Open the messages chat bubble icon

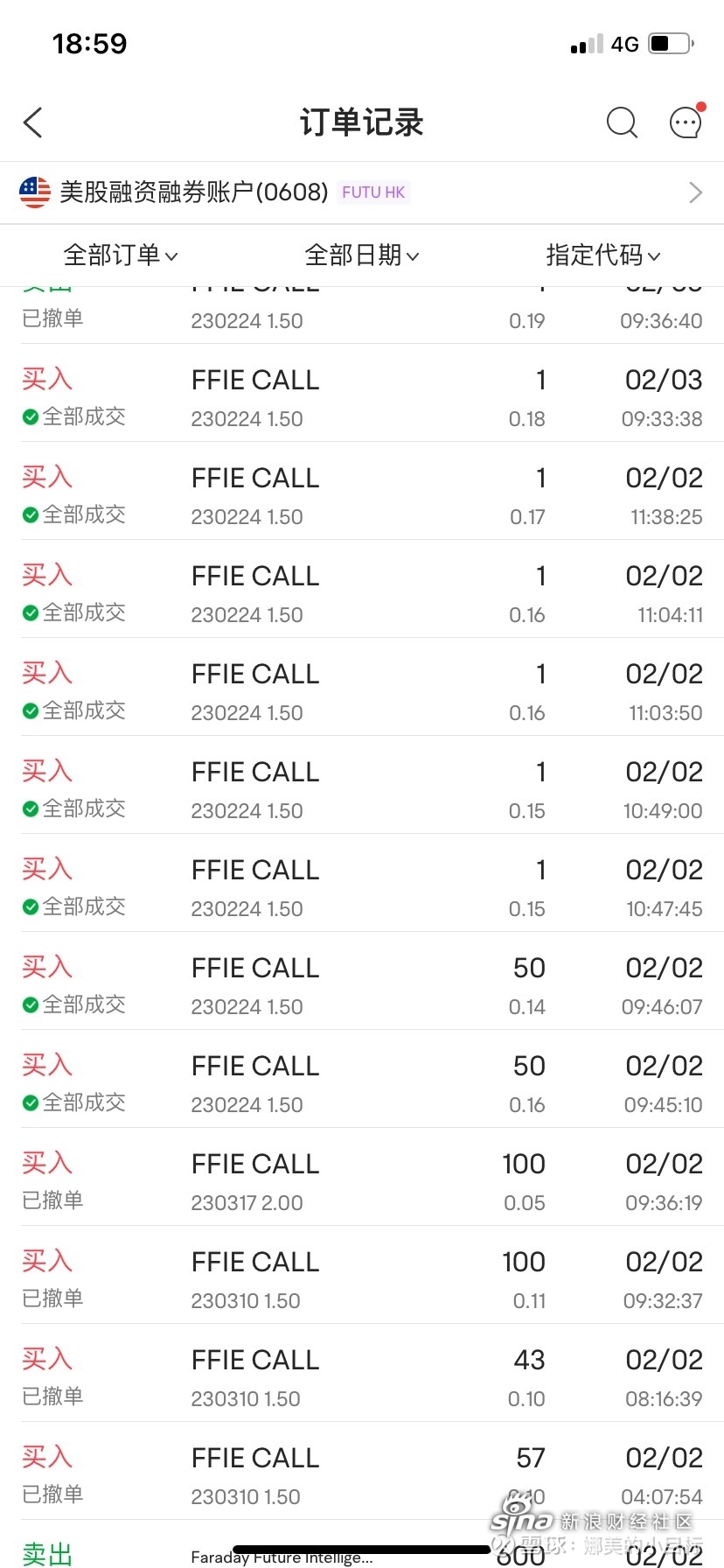pos(686,122)
